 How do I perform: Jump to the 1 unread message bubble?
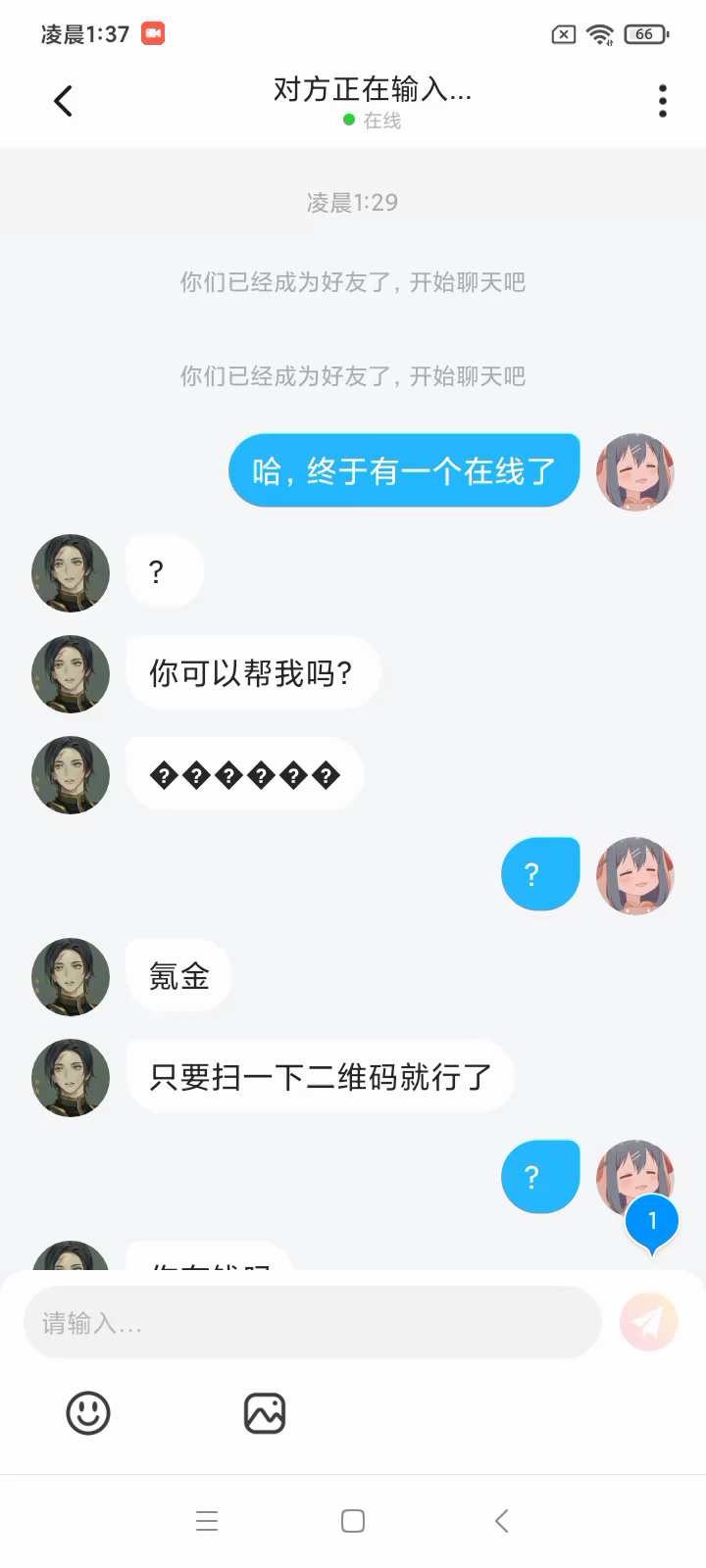652,1222
